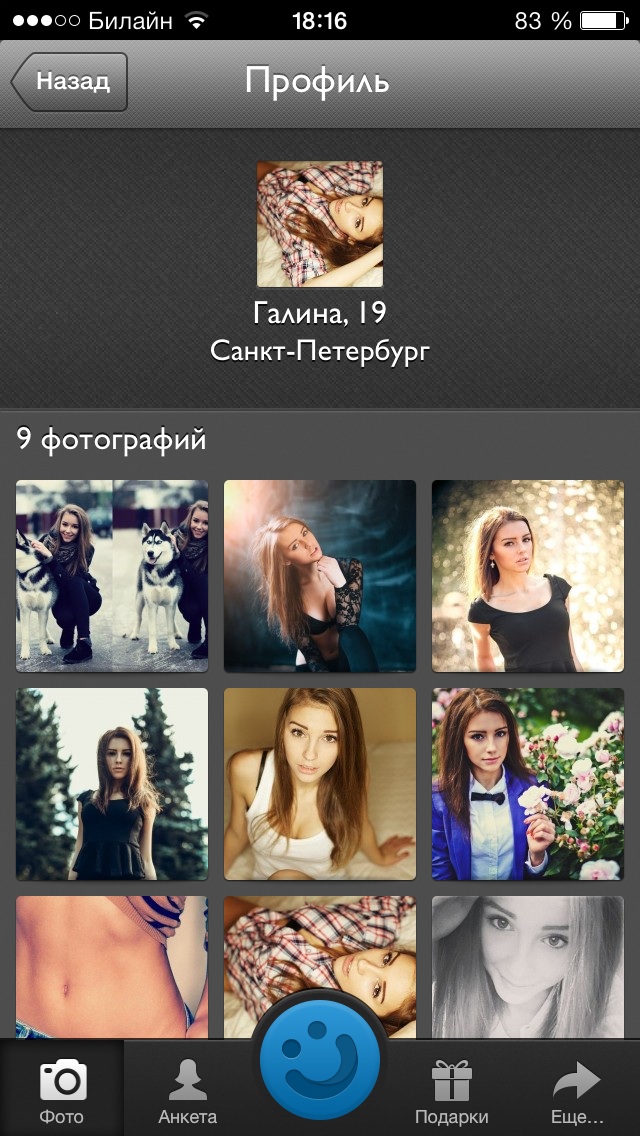Open the photo with husky dogs
640x1136 pixels.
coord(112,576)
